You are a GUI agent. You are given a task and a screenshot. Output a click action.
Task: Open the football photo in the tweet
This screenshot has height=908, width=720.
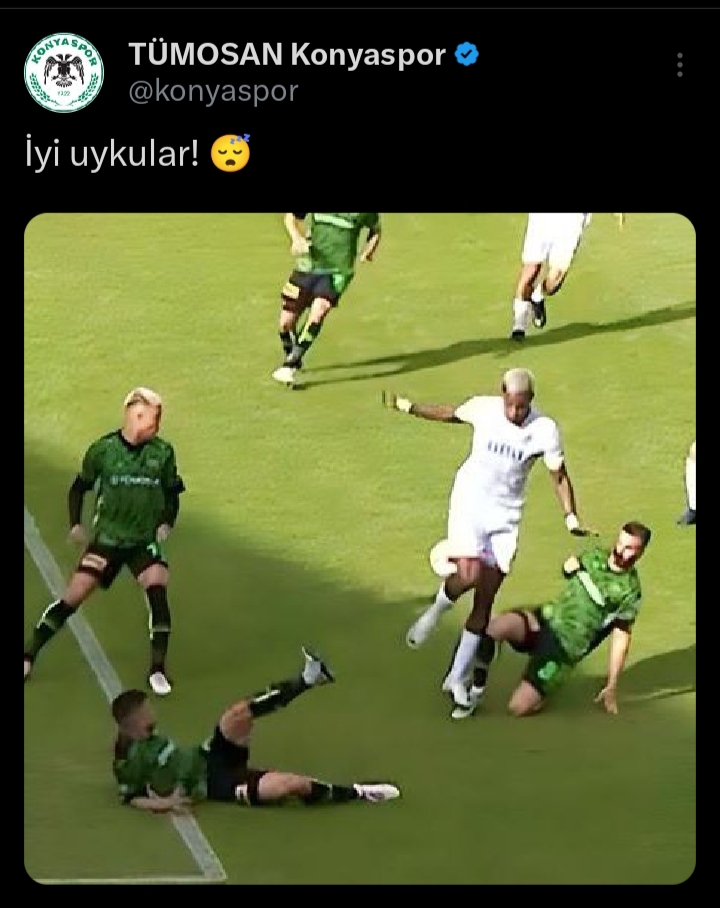click(360, 548)
